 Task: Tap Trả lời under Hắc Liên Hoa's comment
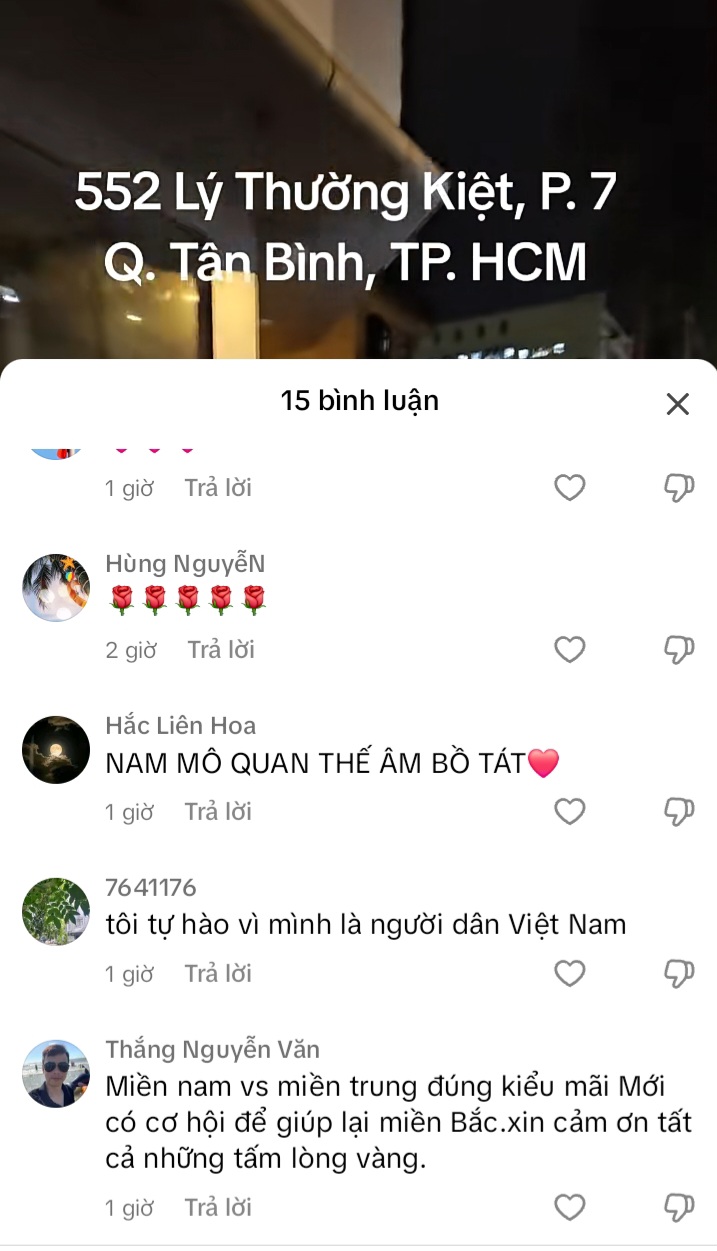(218, 812)
